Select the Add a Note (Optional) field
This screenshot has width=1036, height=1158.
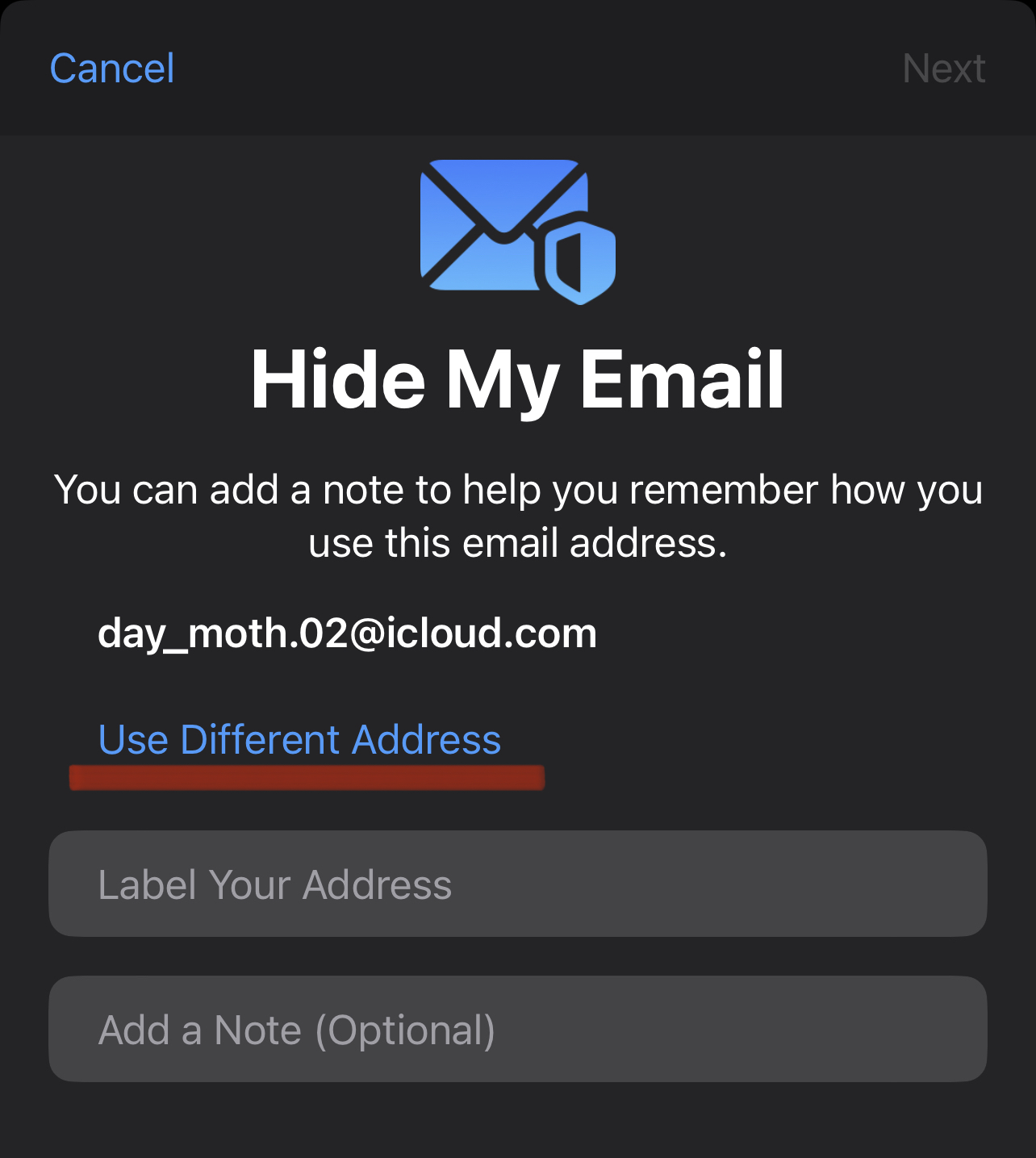click(x=517, y=1029)
